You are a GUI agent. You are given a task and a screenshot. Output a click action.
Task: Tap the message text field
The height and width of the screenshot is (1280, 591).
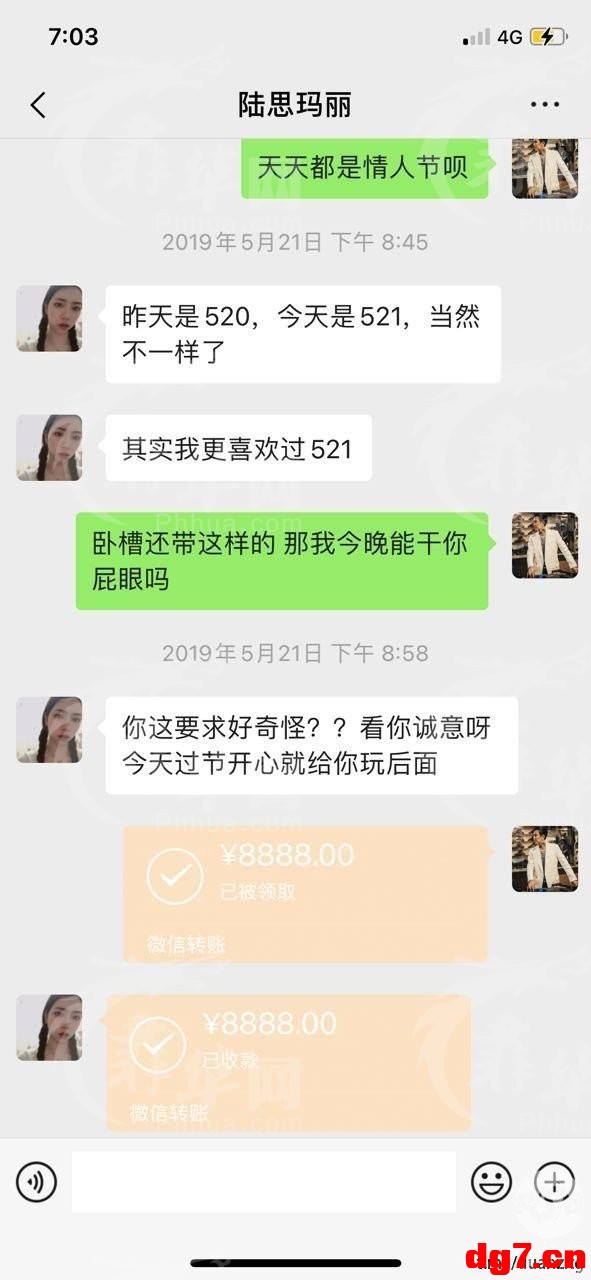pyautogui.click(x=264, y=1182)
